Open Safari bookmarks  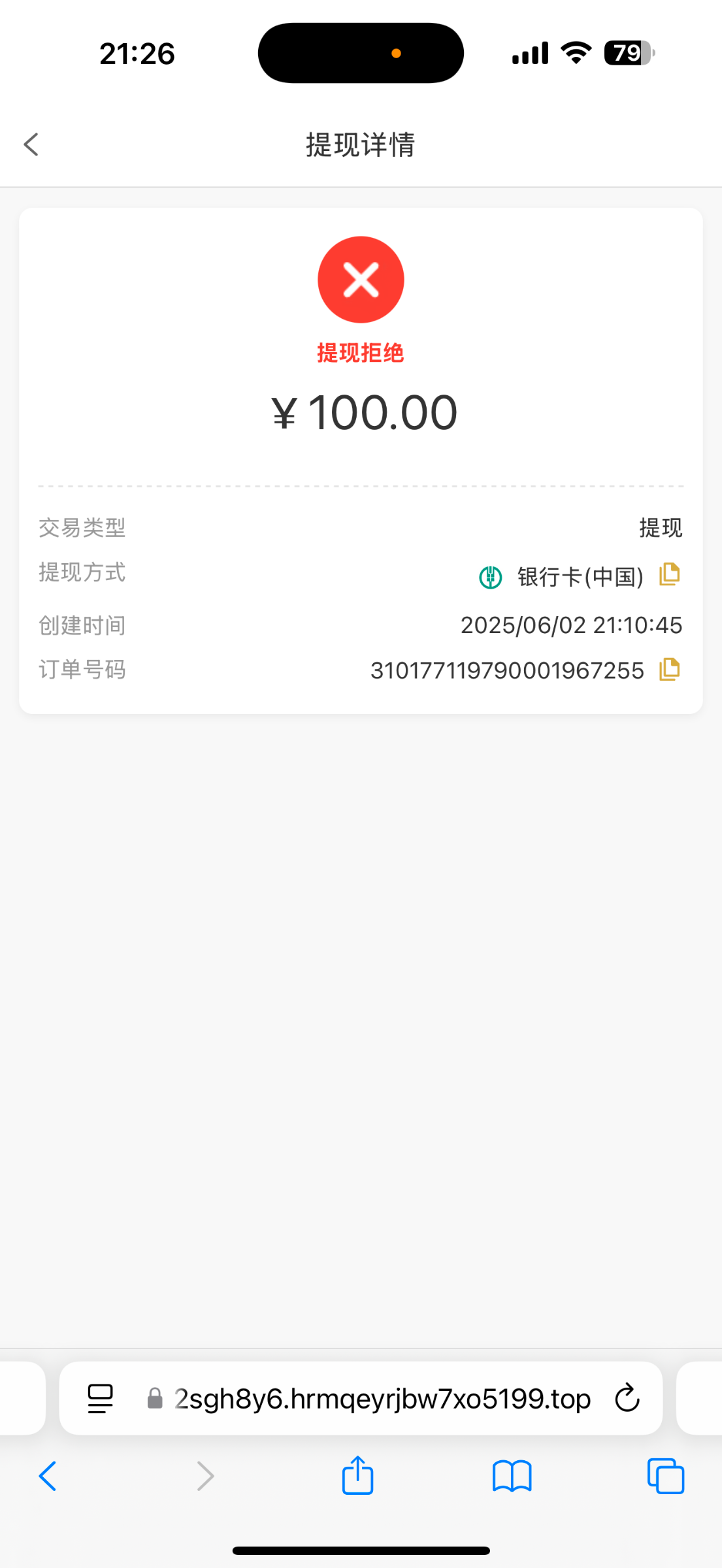click(512, 1476)
